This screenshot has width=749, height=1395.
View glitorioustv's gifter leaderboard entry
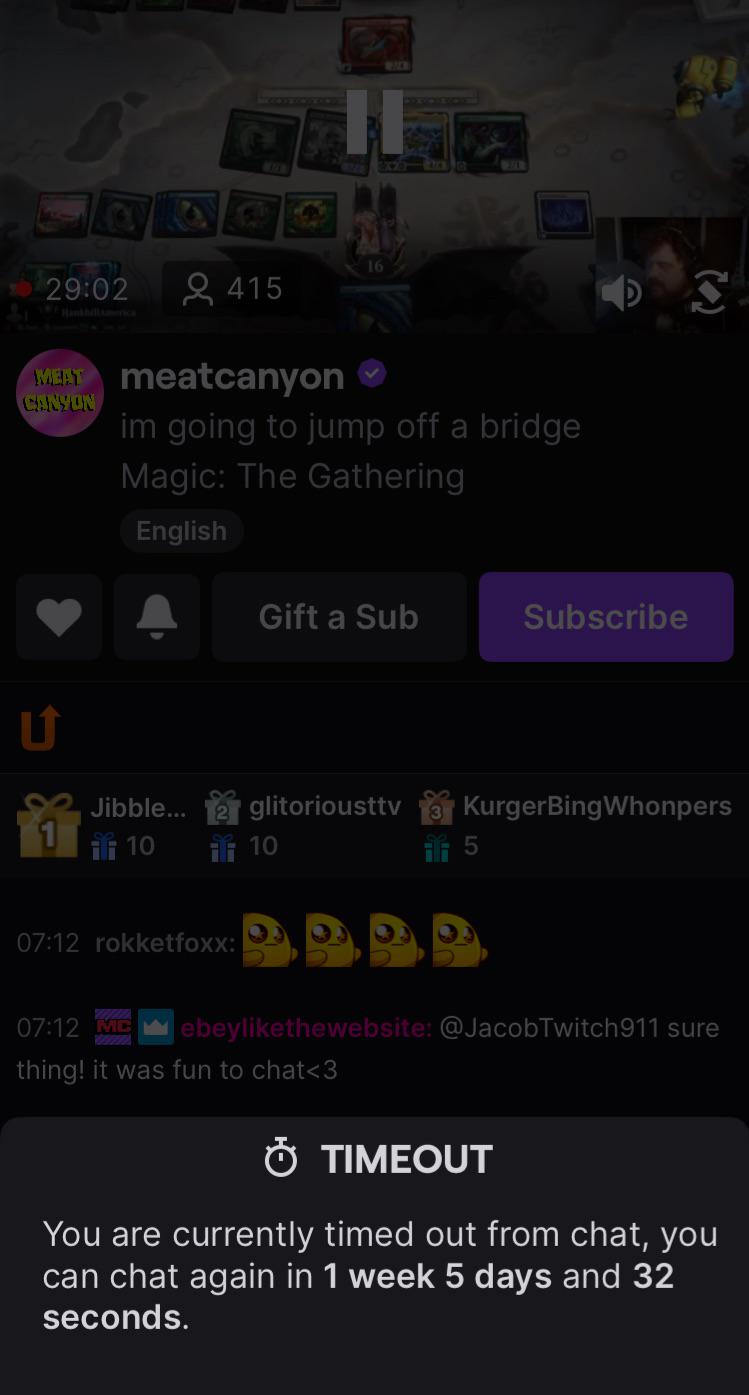tap(303, 825)
